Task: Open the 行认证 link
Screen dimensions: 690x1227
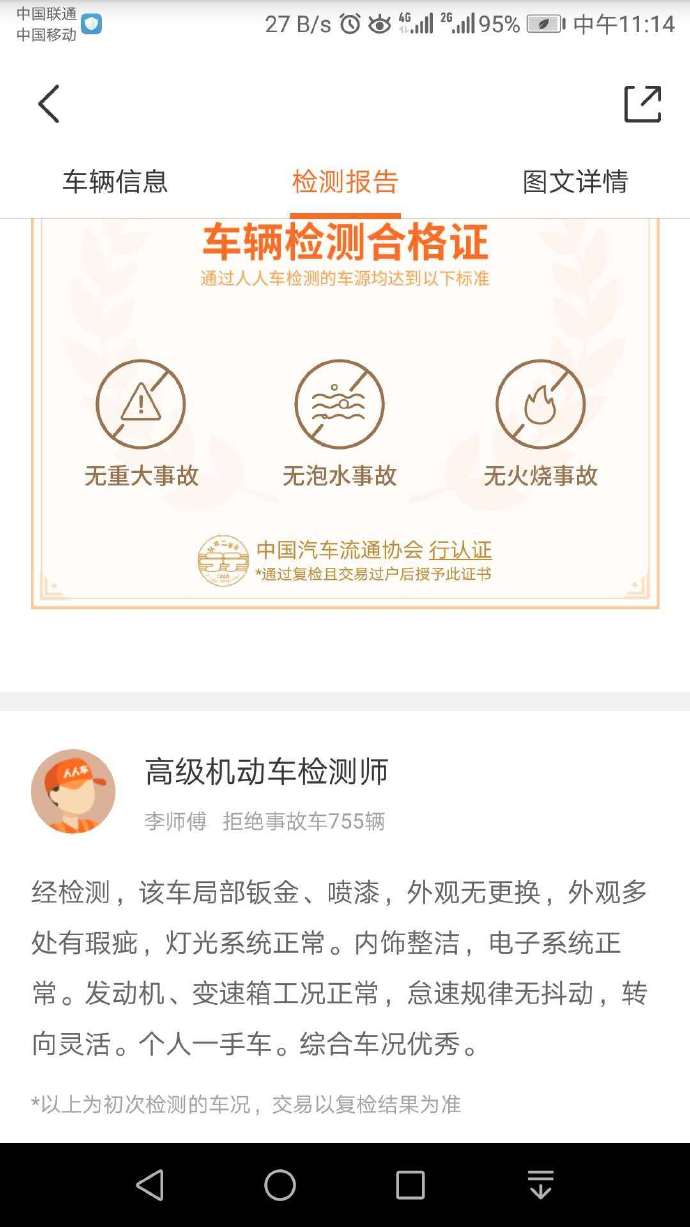Action: pos(460,550)
